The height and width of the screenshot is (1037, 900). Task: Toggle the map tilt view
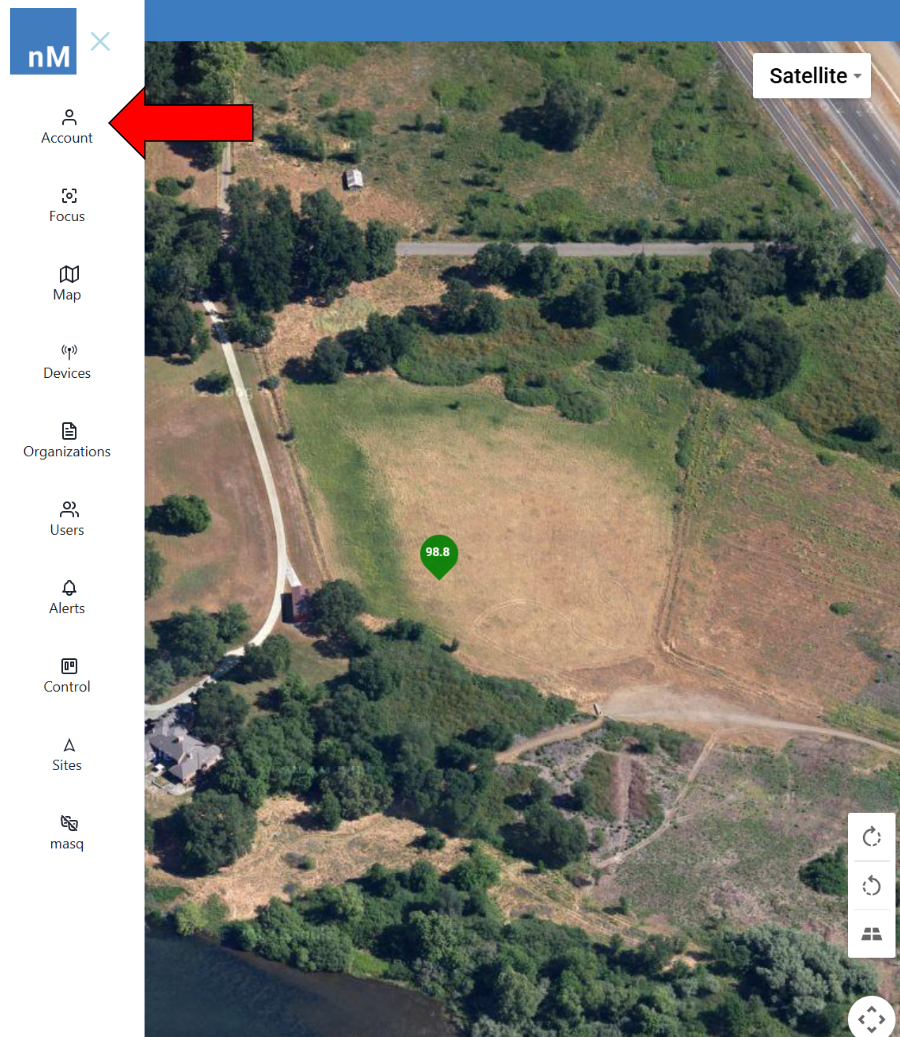871,933
